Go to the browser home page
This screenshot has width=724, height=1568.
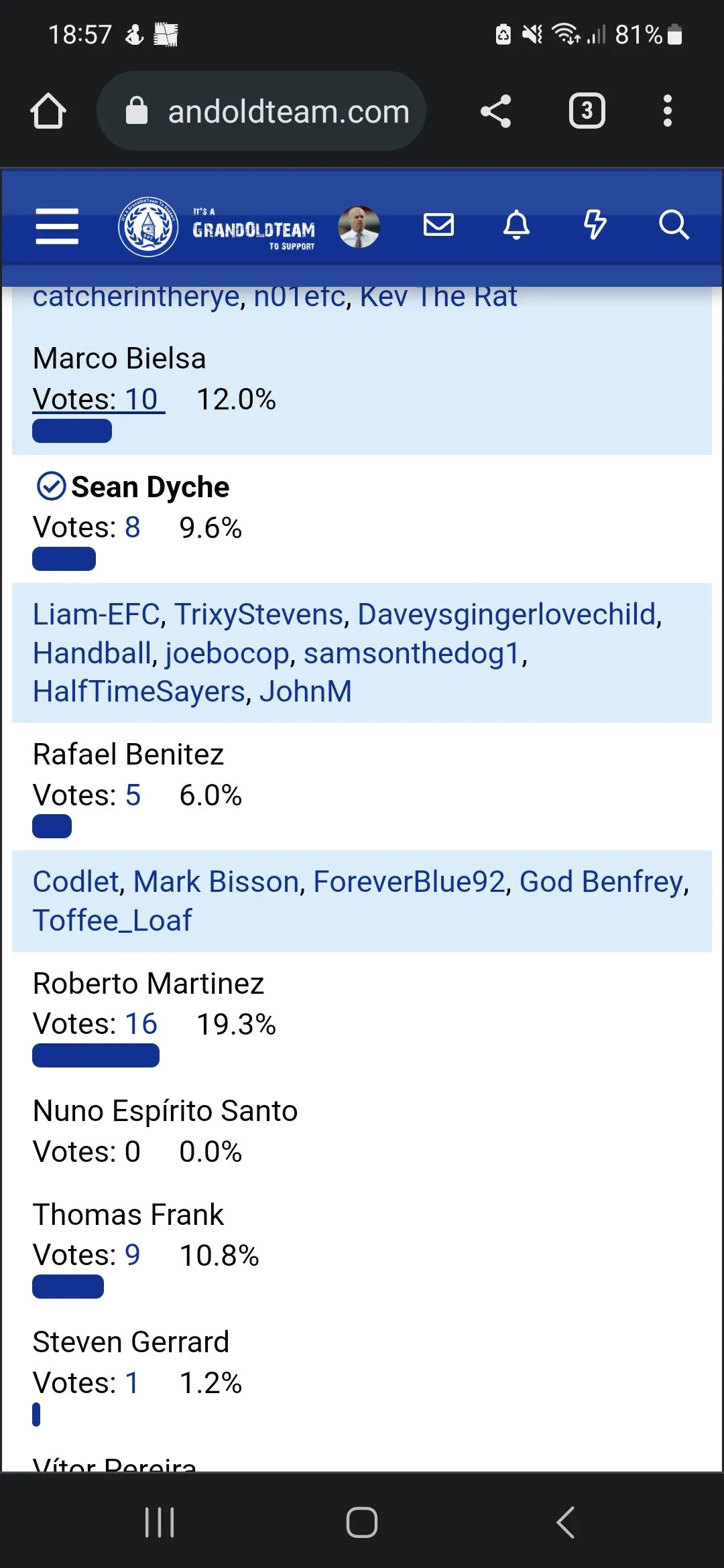pos(48,111)
